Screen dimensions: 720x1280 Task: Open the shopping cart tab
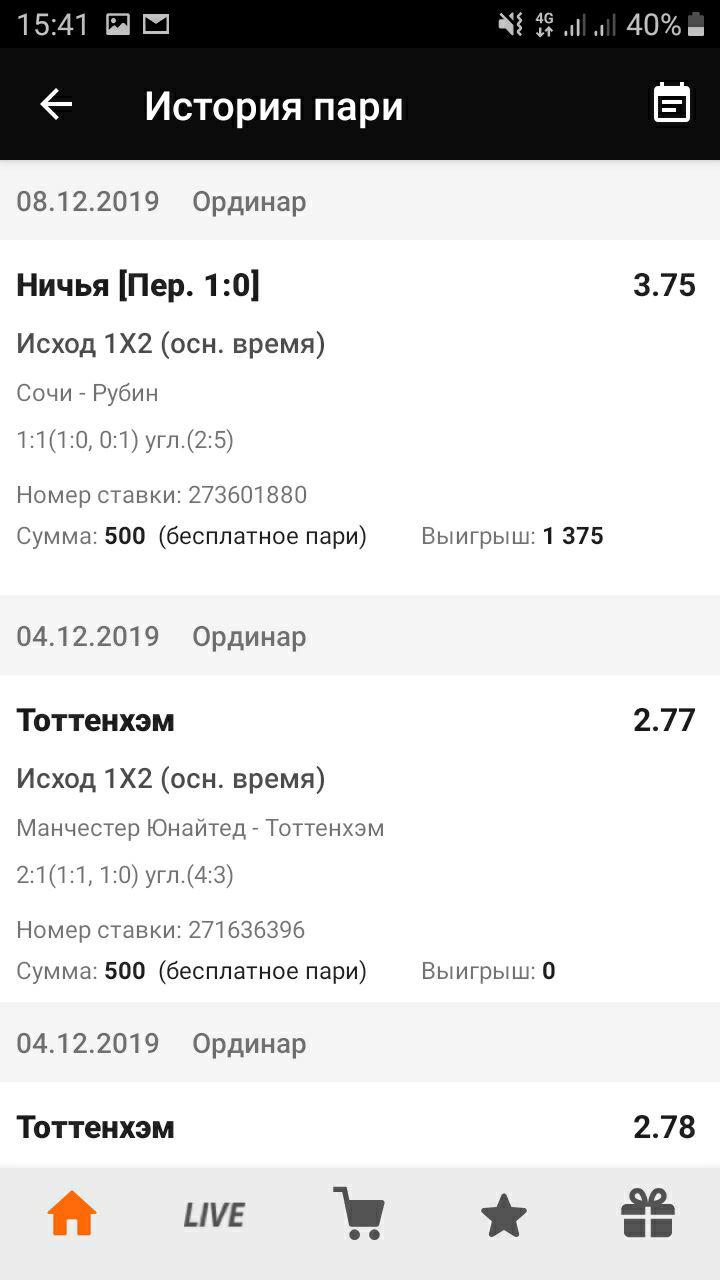pyautogui.click(x=359, y=1215)
